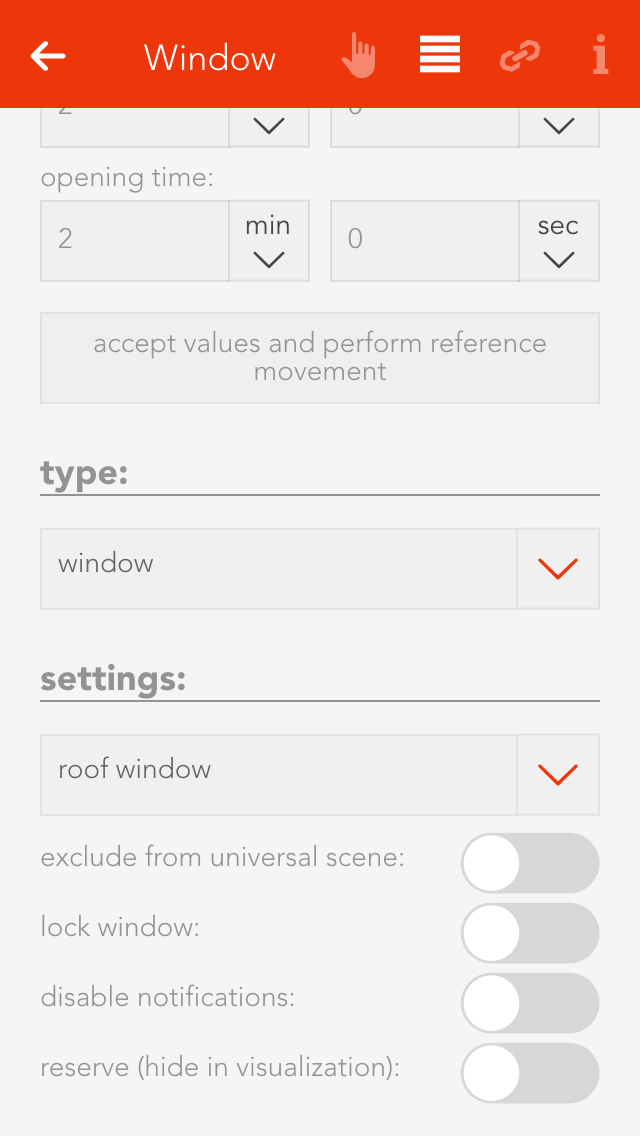The width and height of the screenshot is (640, 1136).
Task: Open the link chain icon
Action: [x=520, y=56]
